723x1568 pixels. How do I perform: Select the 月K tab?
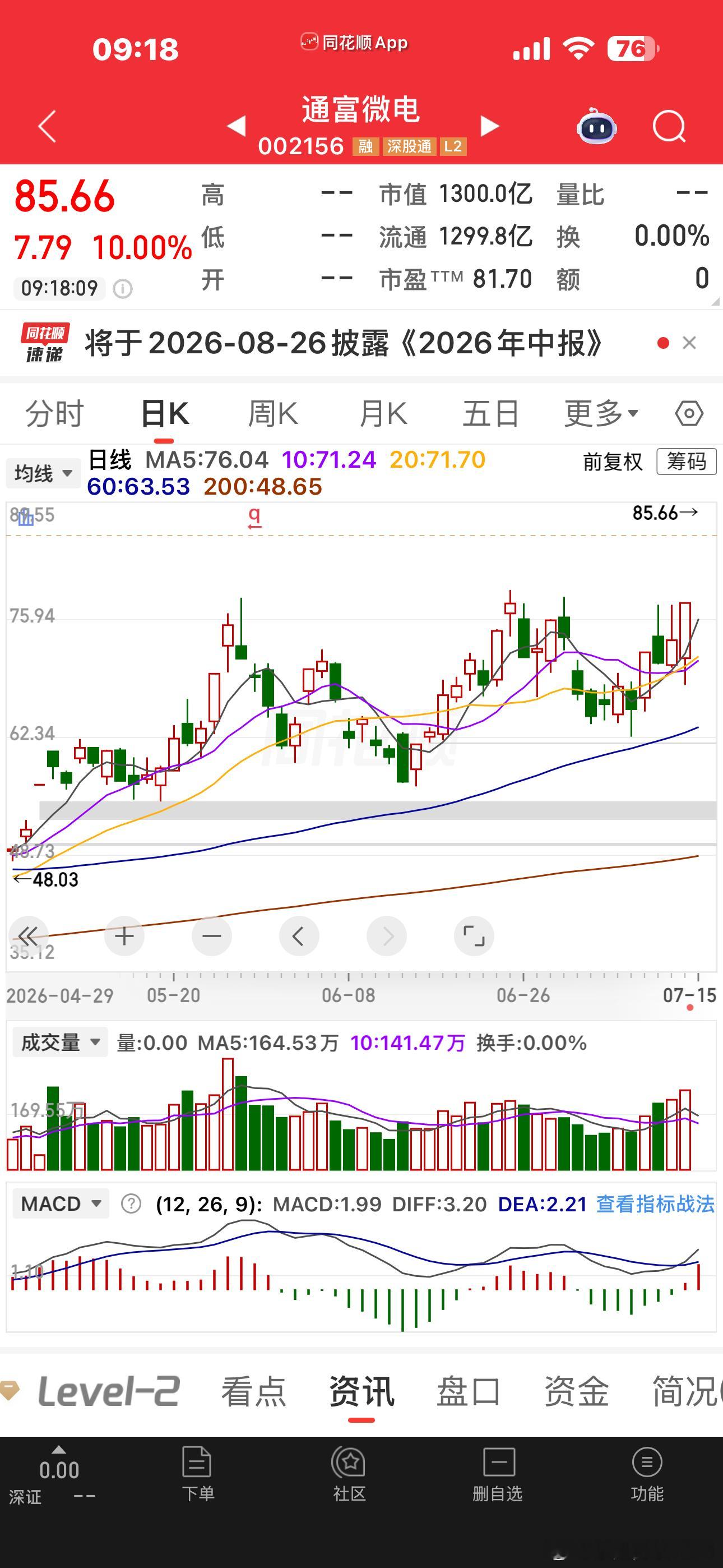click(x=383, y=414)
